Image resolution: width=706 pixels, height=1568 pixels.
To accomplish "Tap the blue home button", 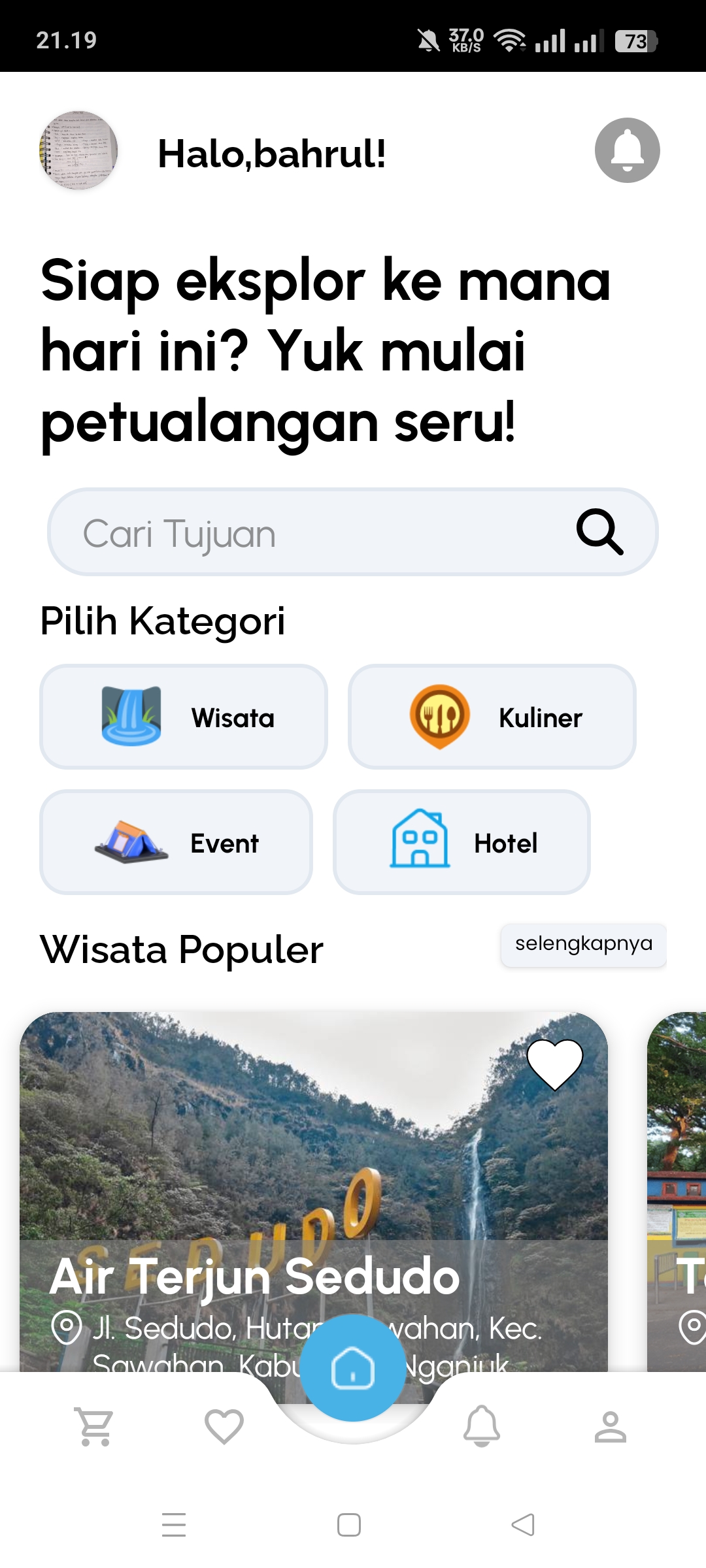I will (353, 1367).
